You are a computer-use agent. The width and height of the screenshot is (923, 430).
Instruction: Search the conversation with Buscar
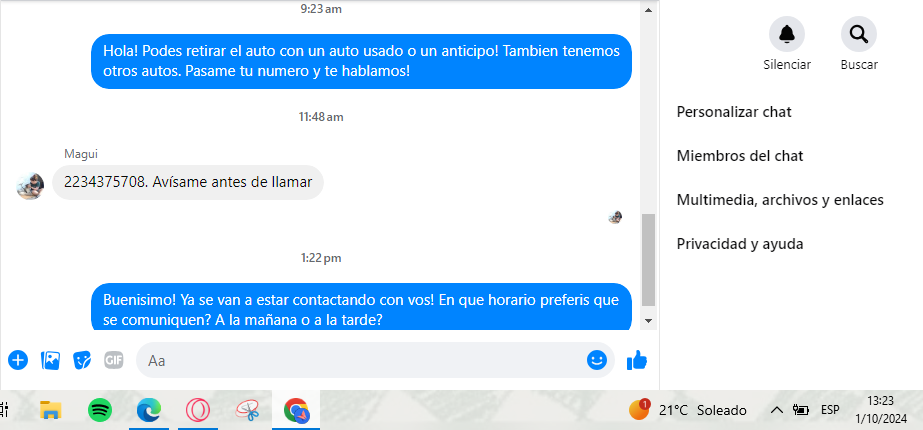[x=858, y=35]
